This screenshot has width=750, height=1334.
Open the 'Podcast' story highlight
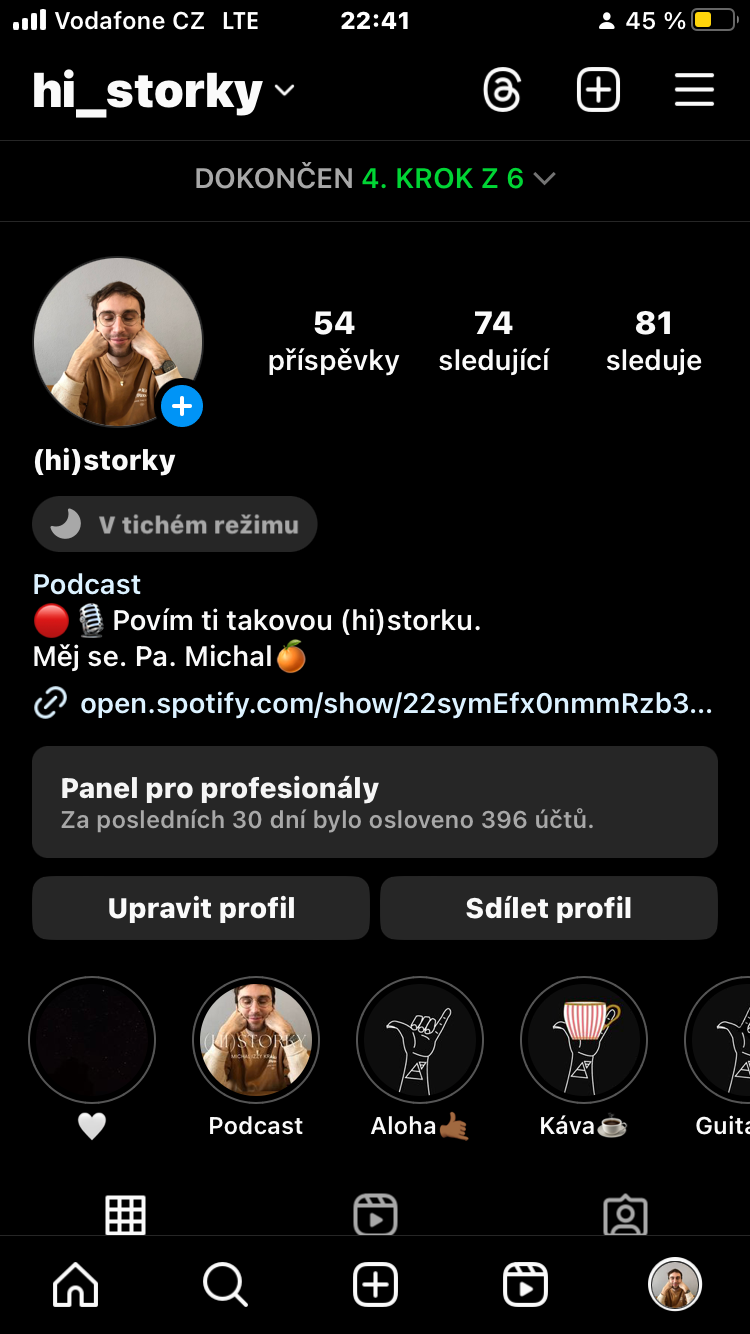tap(255, 1040)
